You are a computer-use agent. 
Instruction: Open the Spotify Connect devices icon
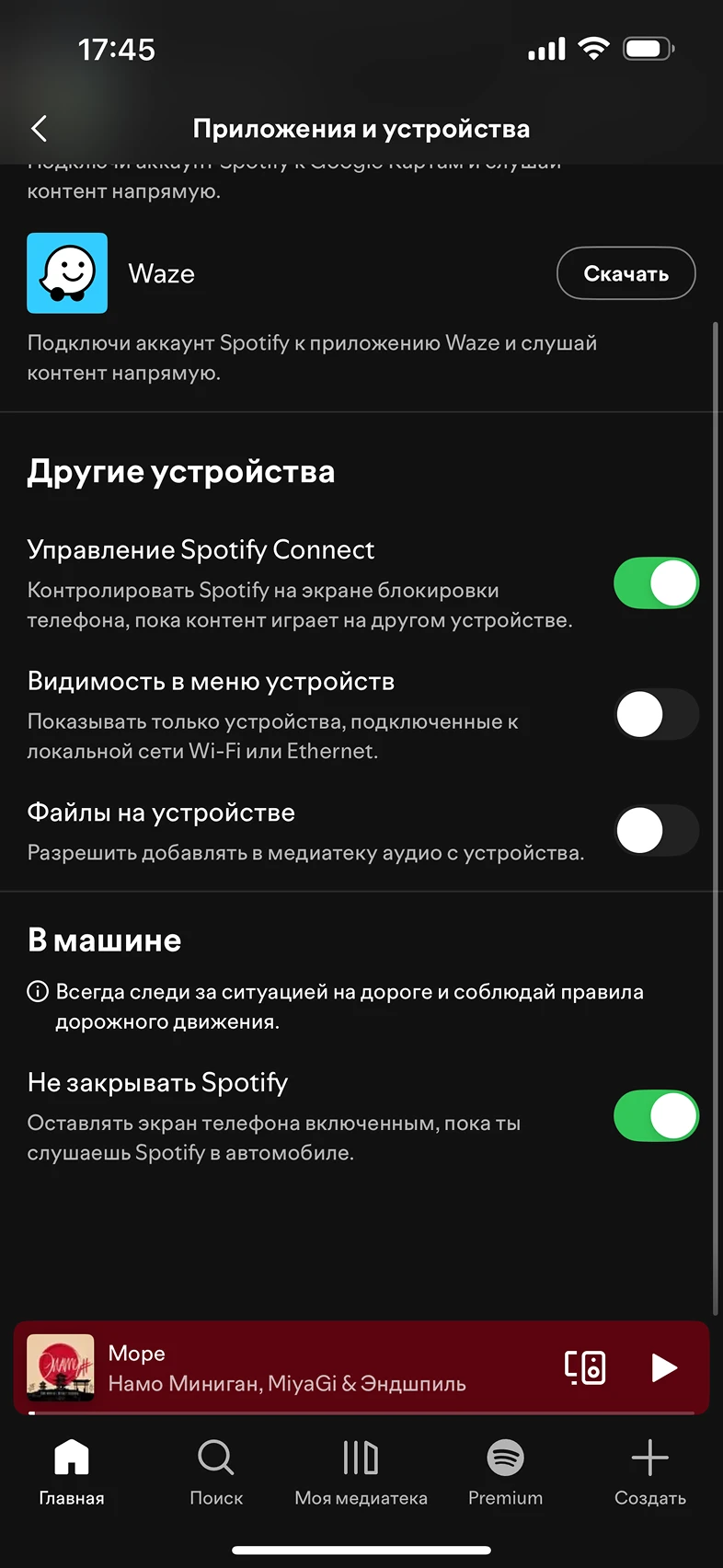tap(585, 1368)
